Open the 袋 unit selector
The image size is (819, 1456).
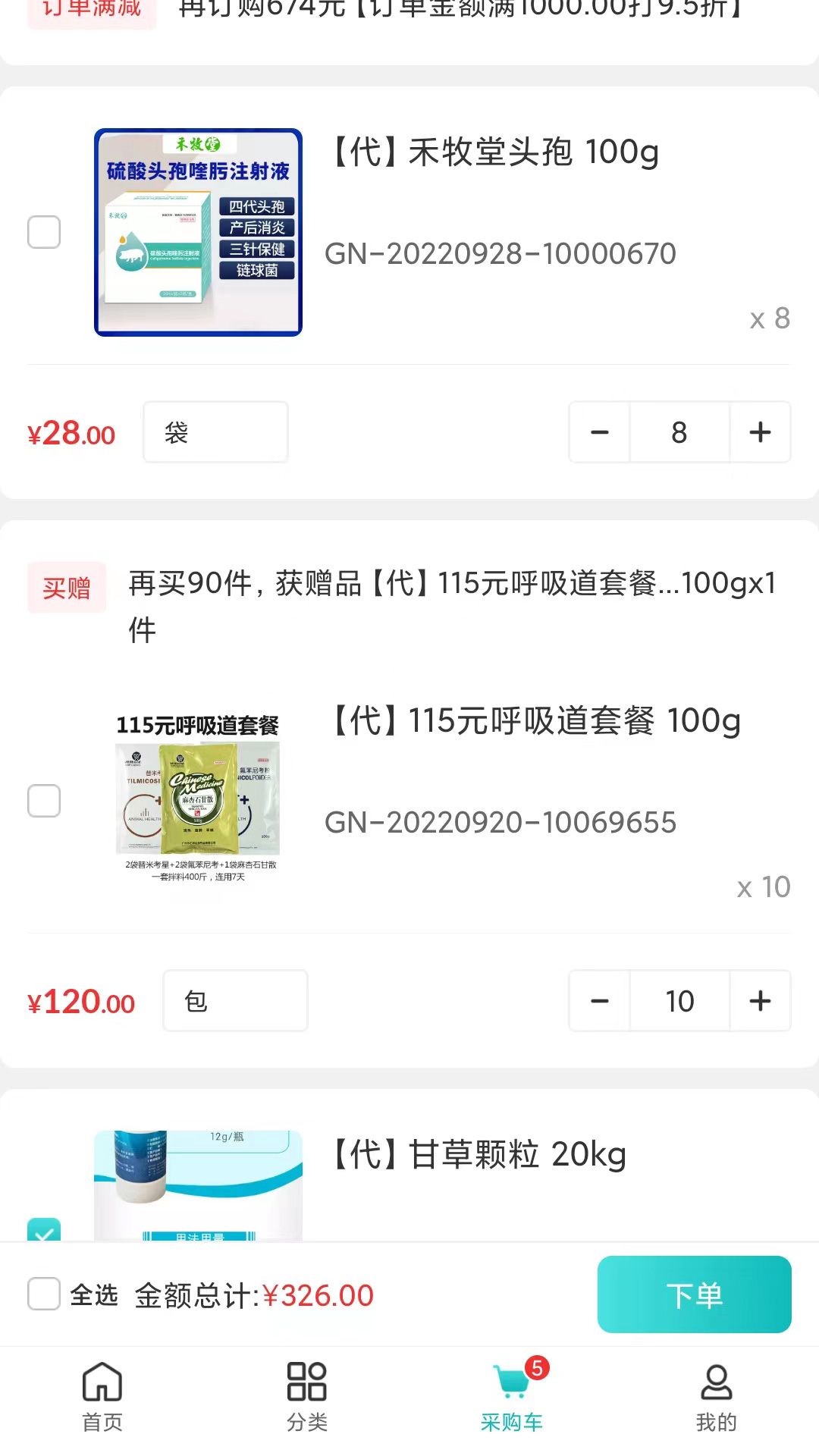pos(215,431)
